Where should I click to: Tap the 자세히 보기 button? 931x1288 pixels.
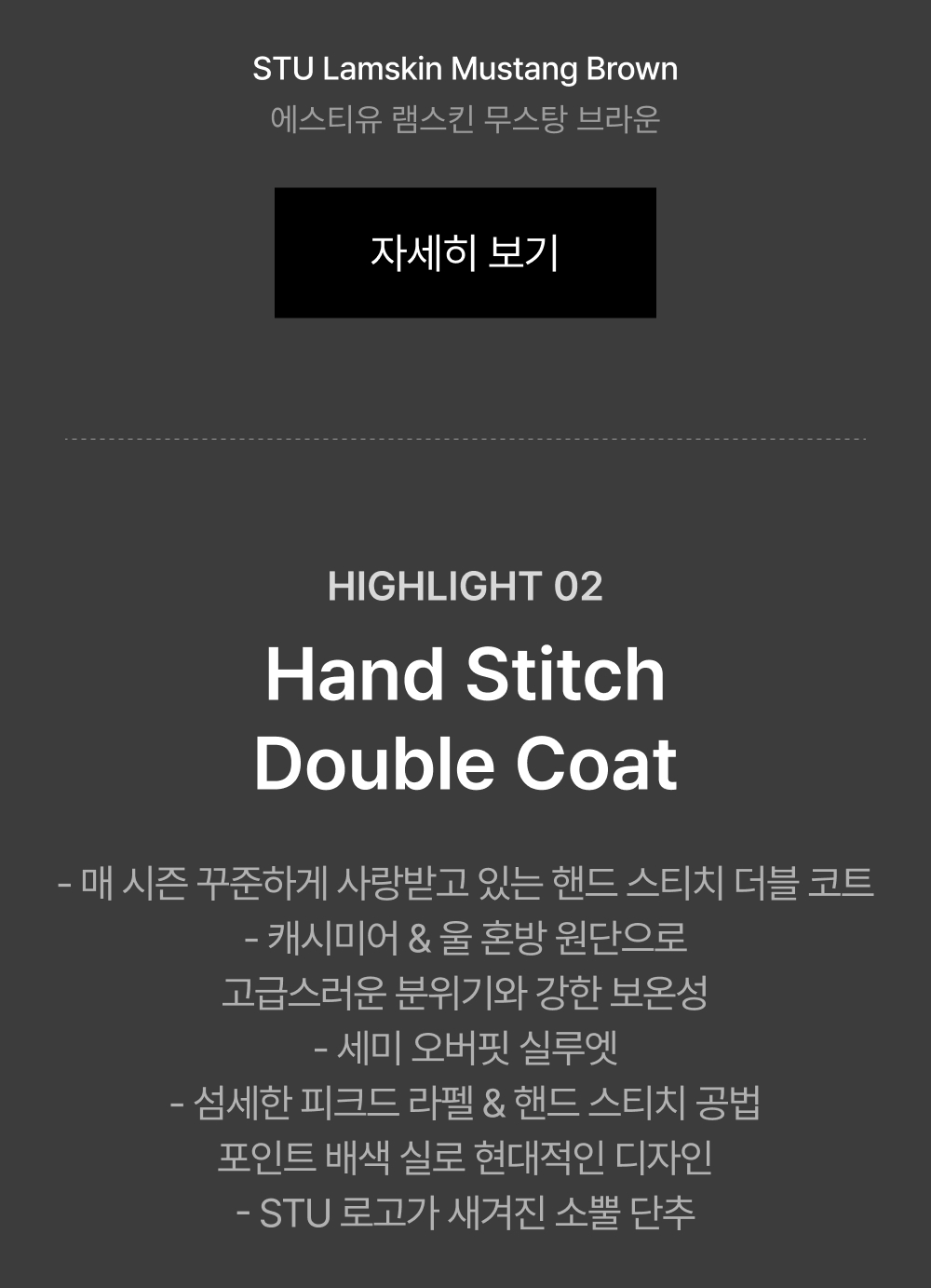[465, 252]
